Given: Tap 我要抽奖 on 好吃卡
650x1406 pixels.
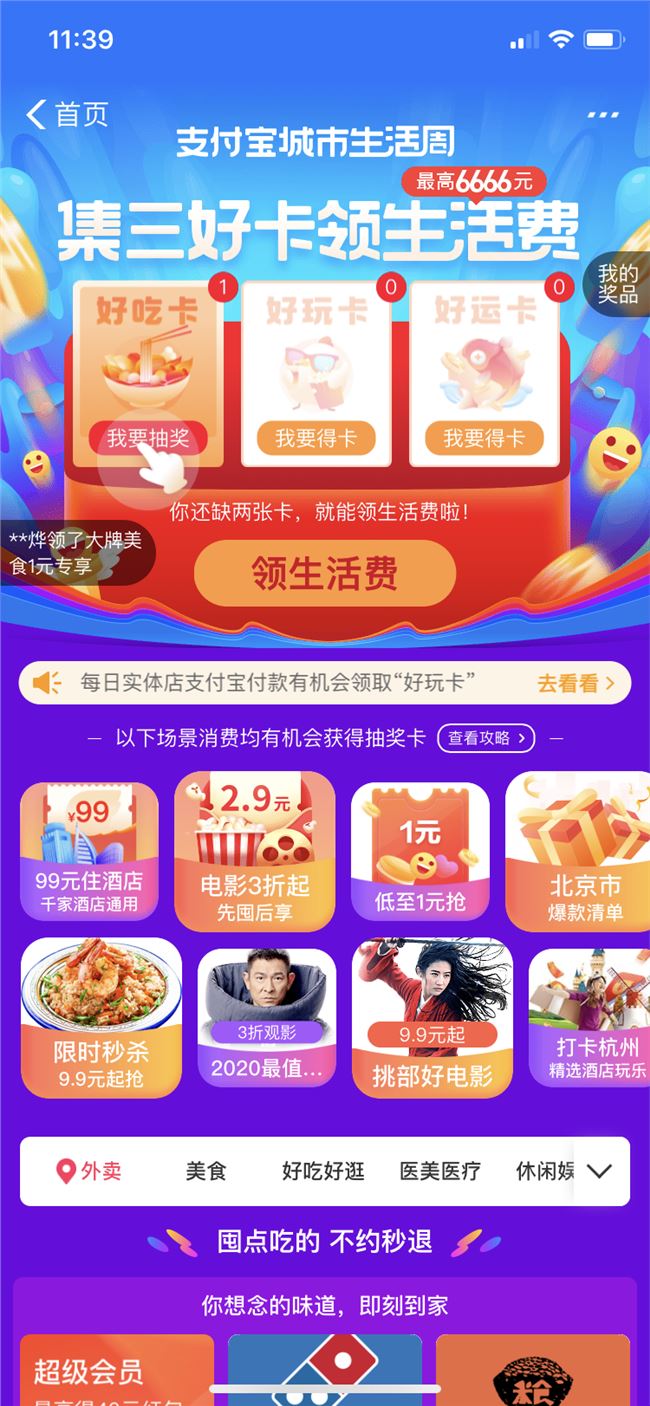Looking at the screenshot, I should (148, 438).
